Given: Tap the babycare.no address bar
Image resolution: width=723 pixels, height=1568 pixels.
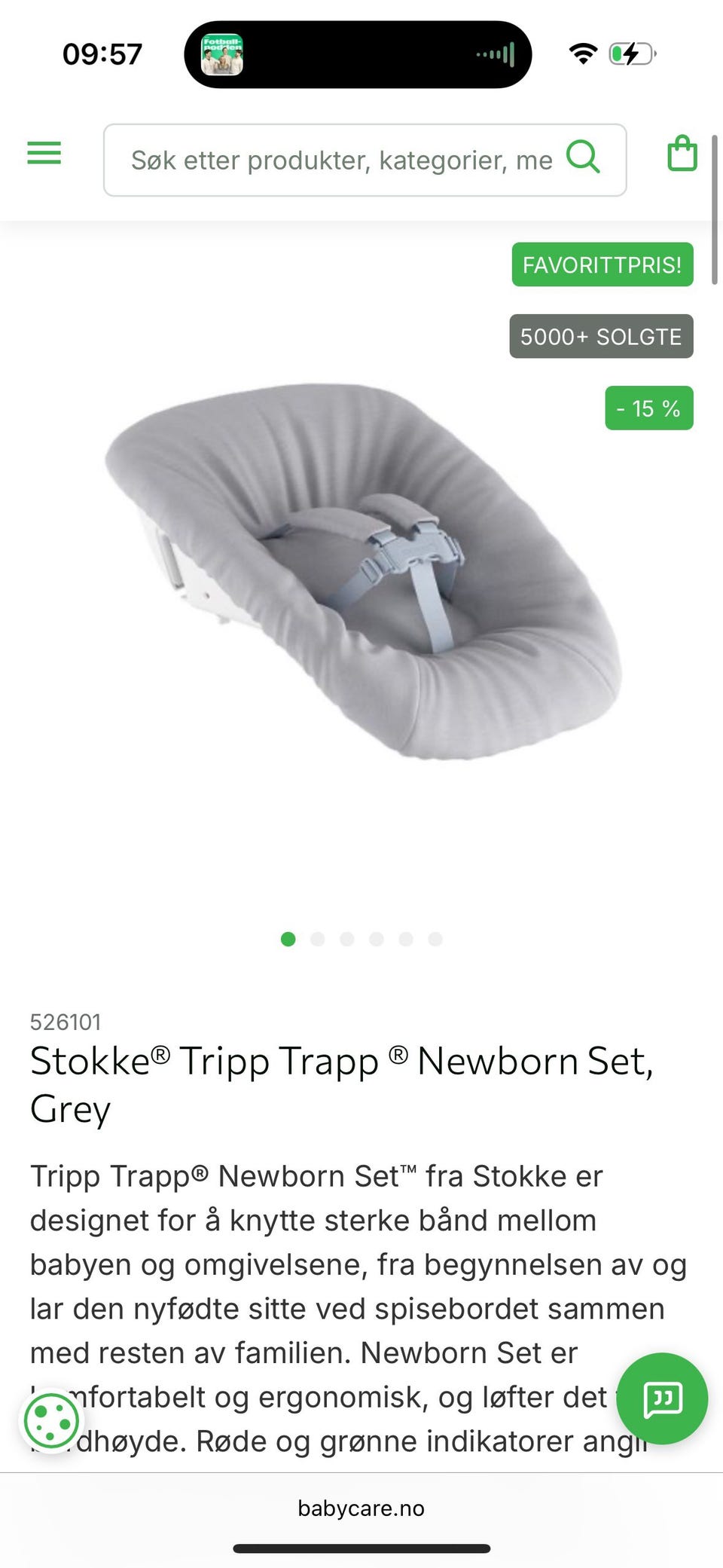Looking at the screenshot, I should pos(361,1508).
